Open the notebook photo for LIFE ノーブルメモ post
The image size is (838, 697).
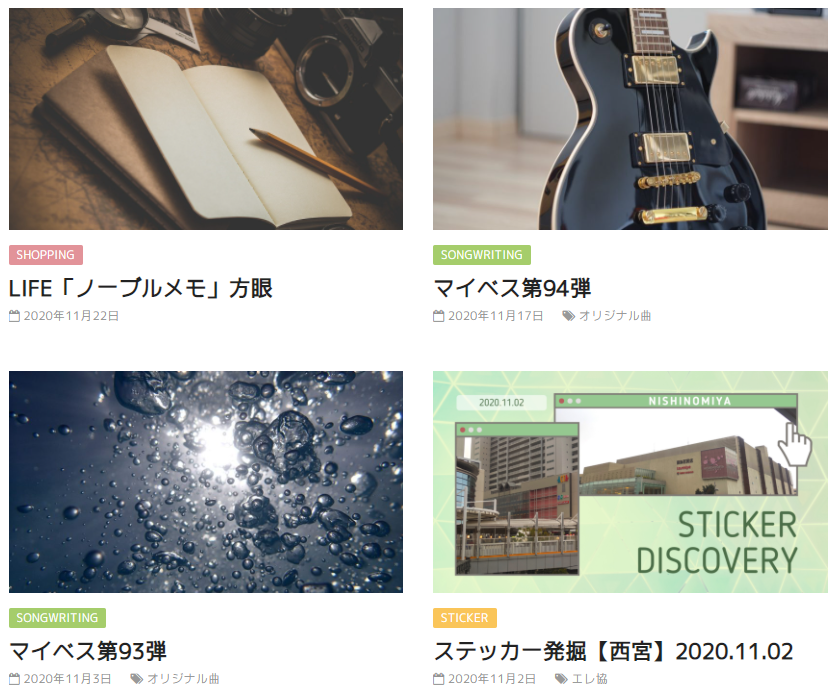click(205, 119)
